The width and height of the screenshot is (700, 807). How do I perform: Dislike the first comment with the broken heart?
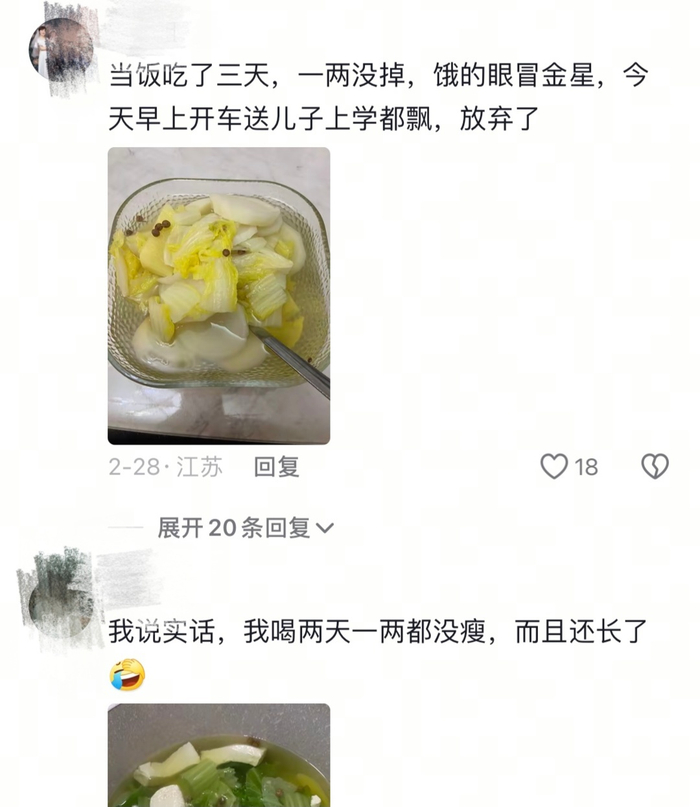pyautogui.click(x=654, y=466)
